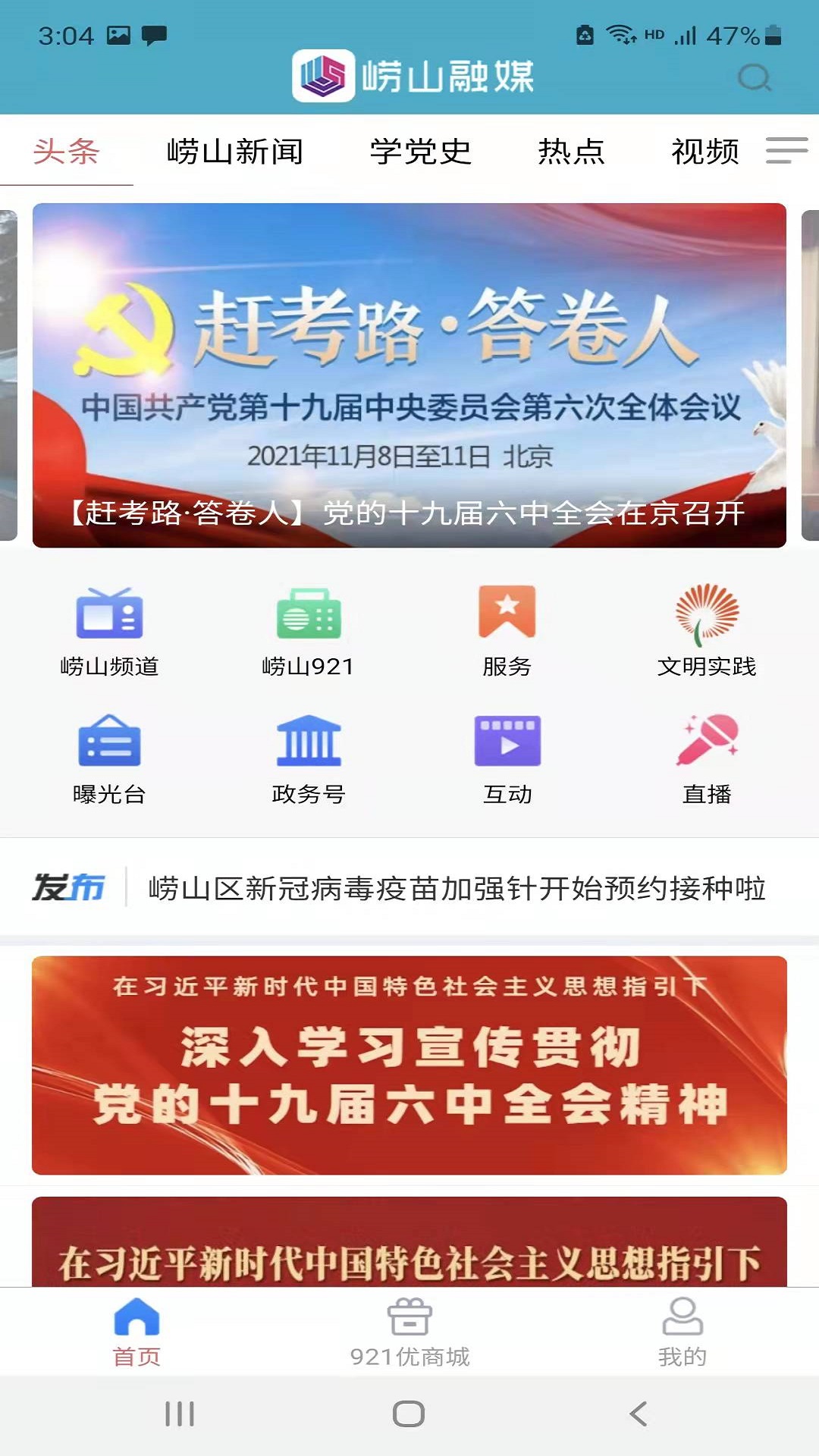
Task: Switch to the 崂山新闻 tab
Action: point(235,152)
